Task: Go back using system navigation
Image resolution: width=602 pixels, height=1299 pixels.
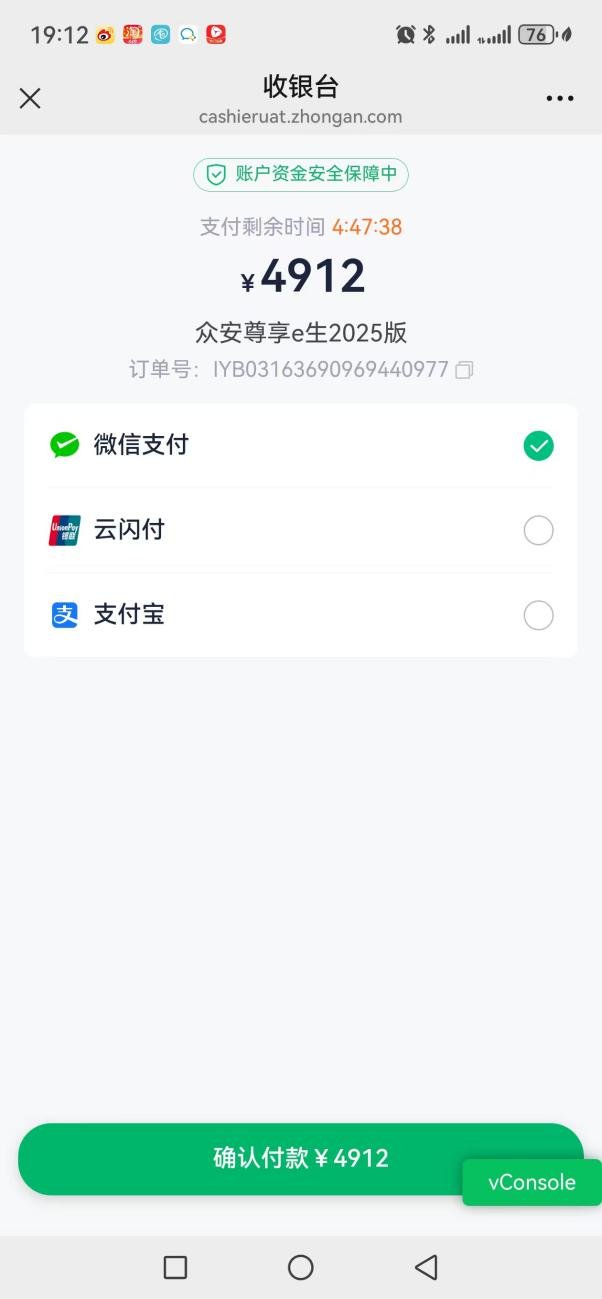Action: pos(426,1267)
